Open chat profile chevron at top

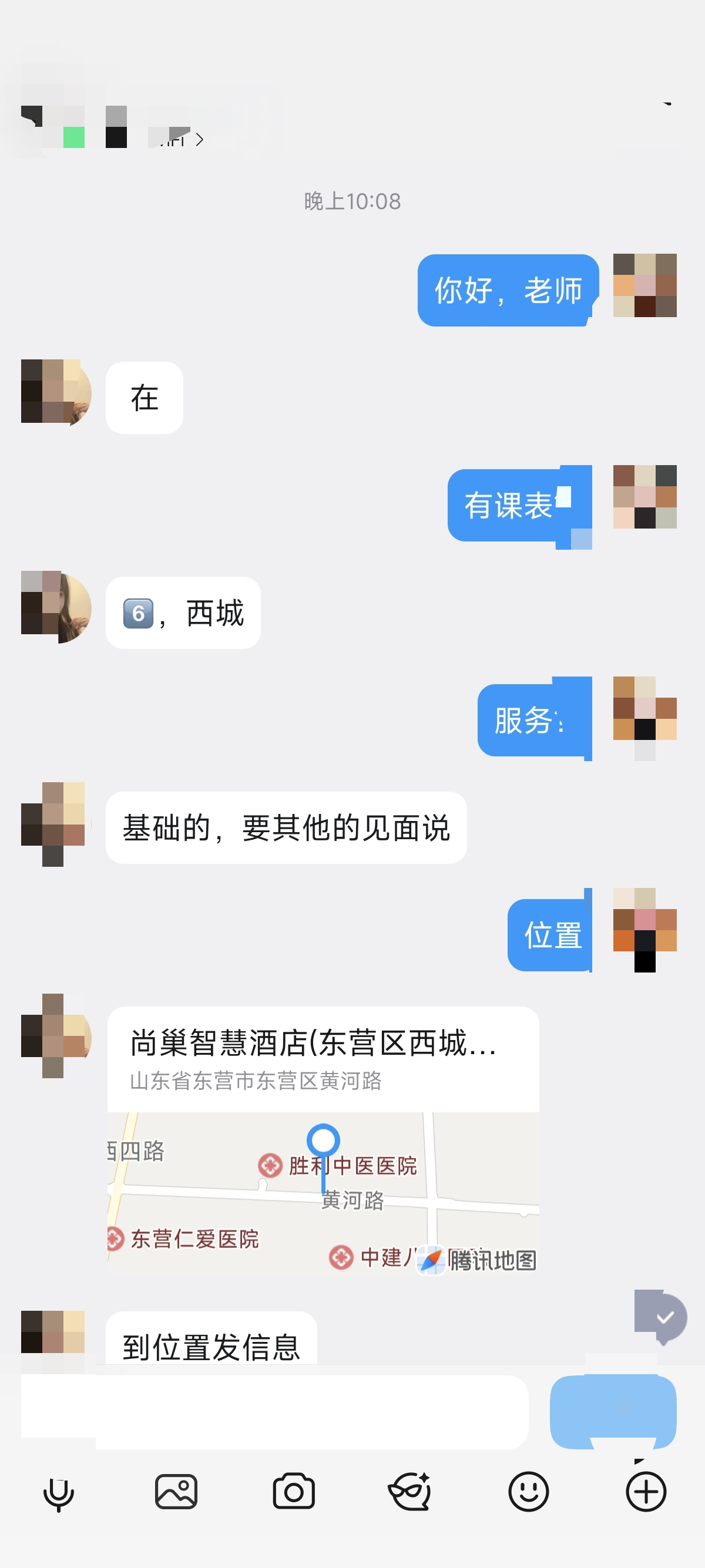[x=199, y=140]
